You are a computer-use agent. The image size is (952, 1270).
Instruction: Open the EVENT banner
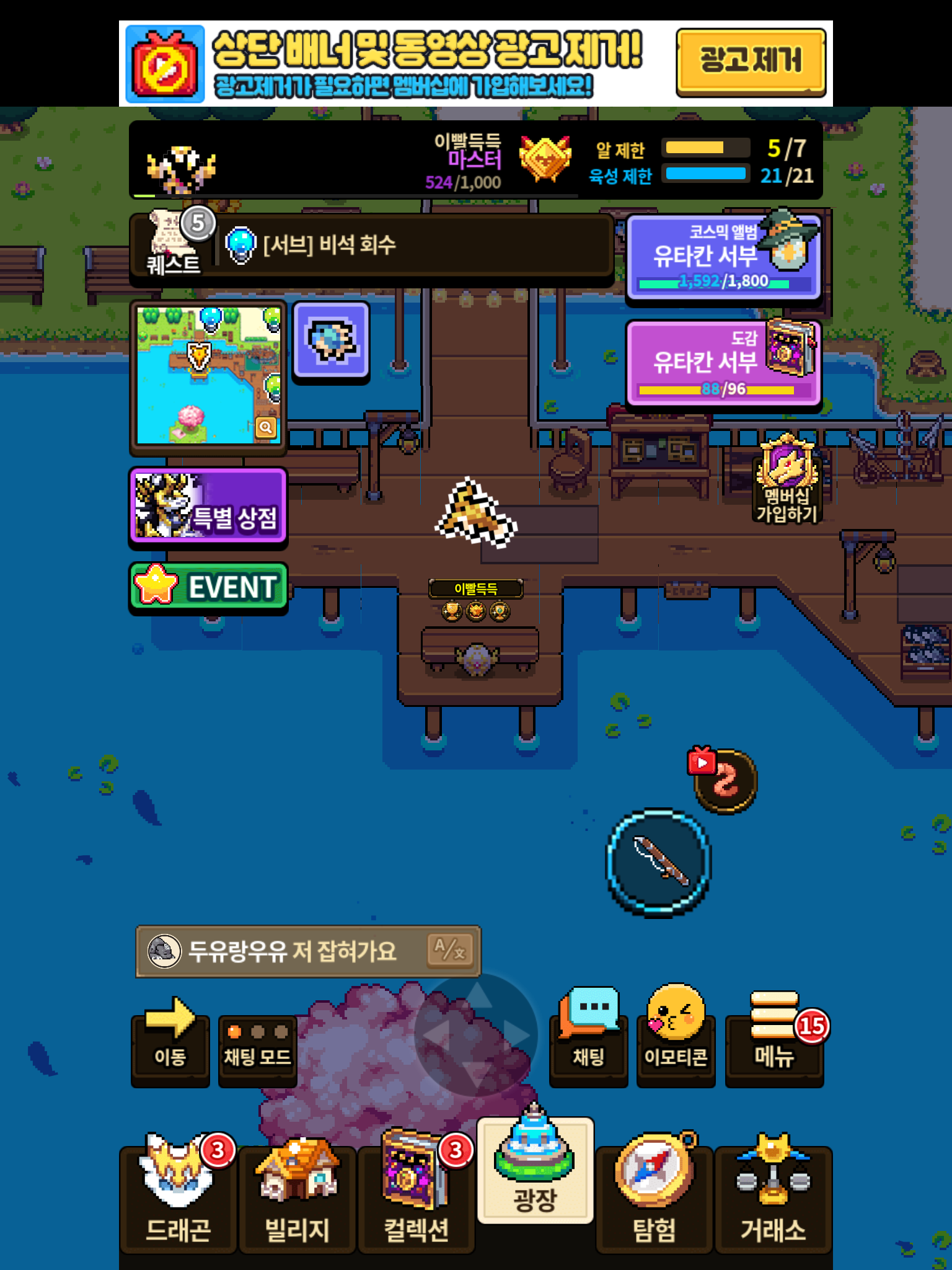point(208,587)
